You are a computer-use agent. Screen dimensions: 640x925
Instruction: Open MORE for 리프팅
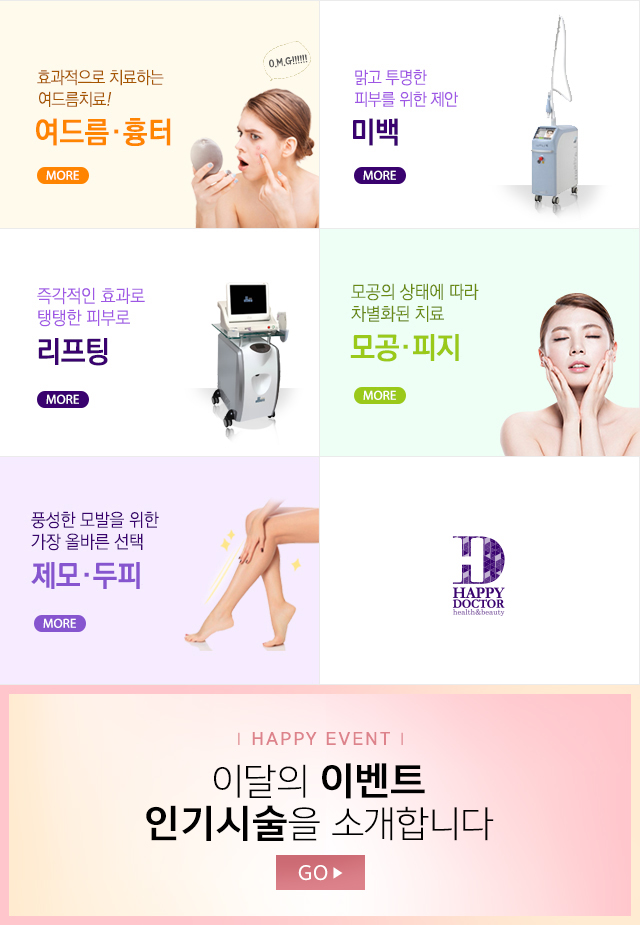62,399
